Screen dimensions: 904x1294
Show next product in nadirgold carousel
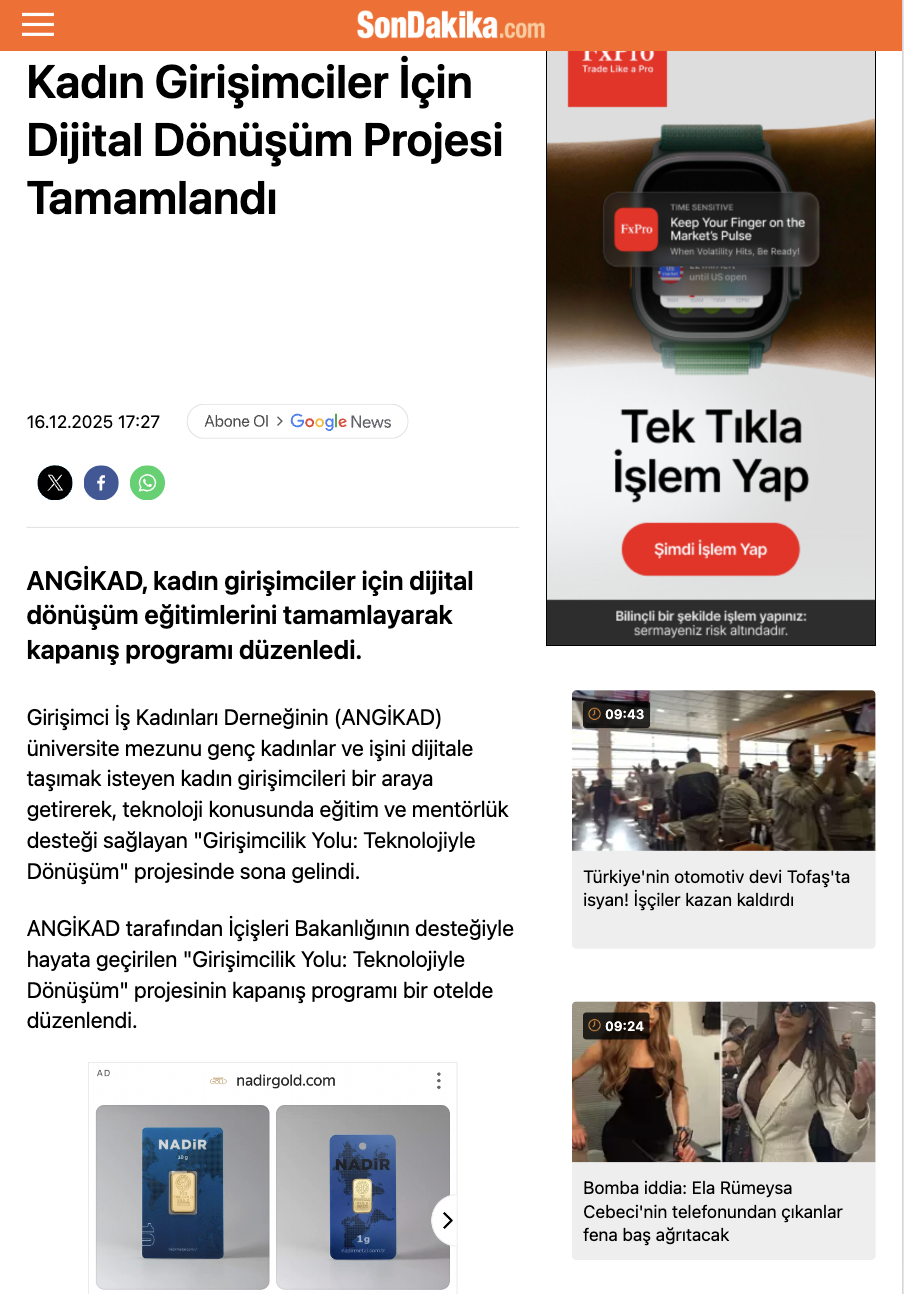pyautogui.click(x=446, y=1220)
